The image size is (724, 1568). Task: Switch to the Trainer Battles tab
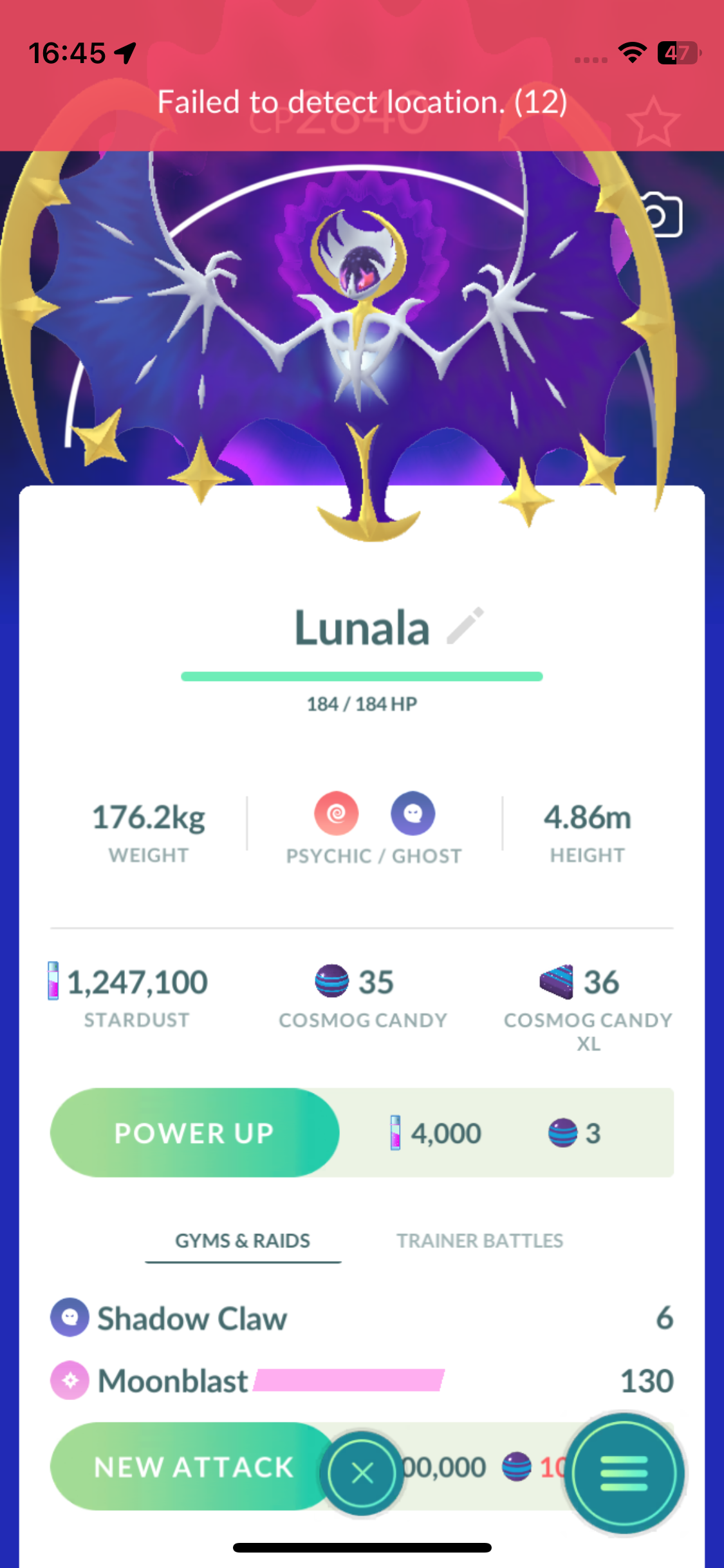479,1240
